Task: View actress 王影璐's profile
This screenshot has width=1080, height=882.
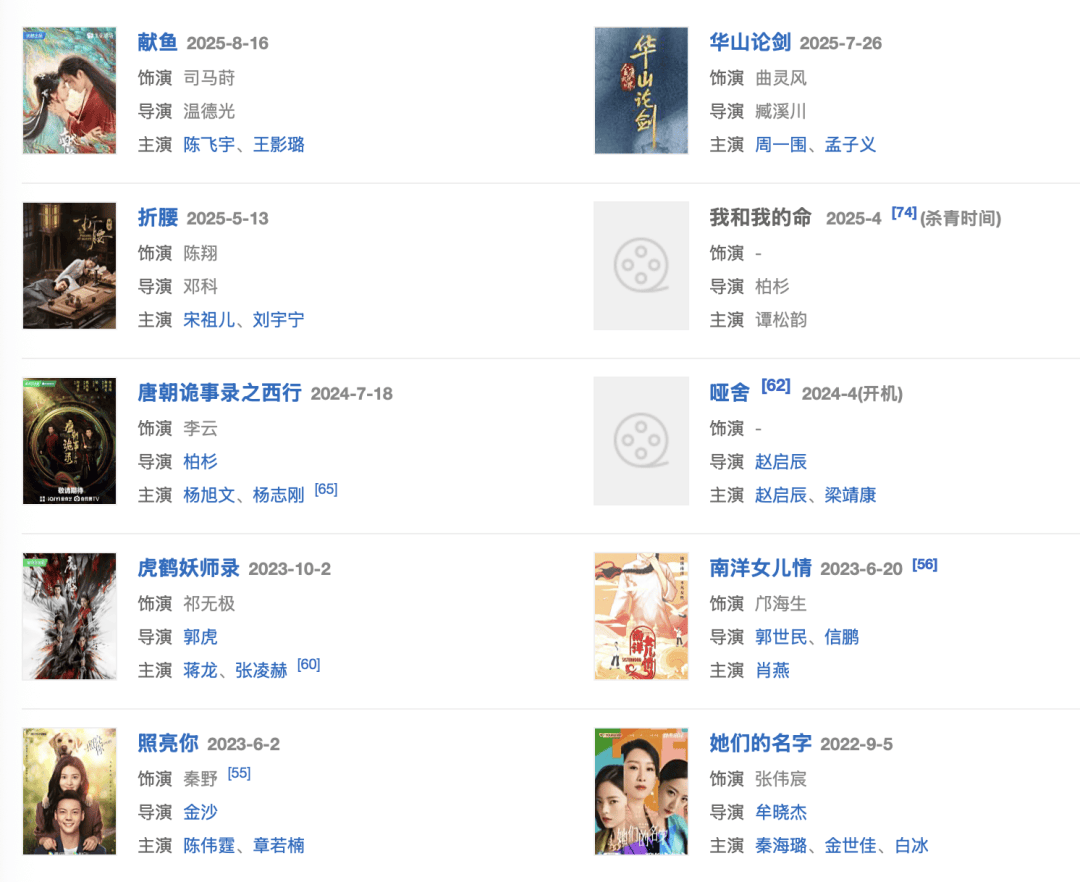Action: [279, 145]
